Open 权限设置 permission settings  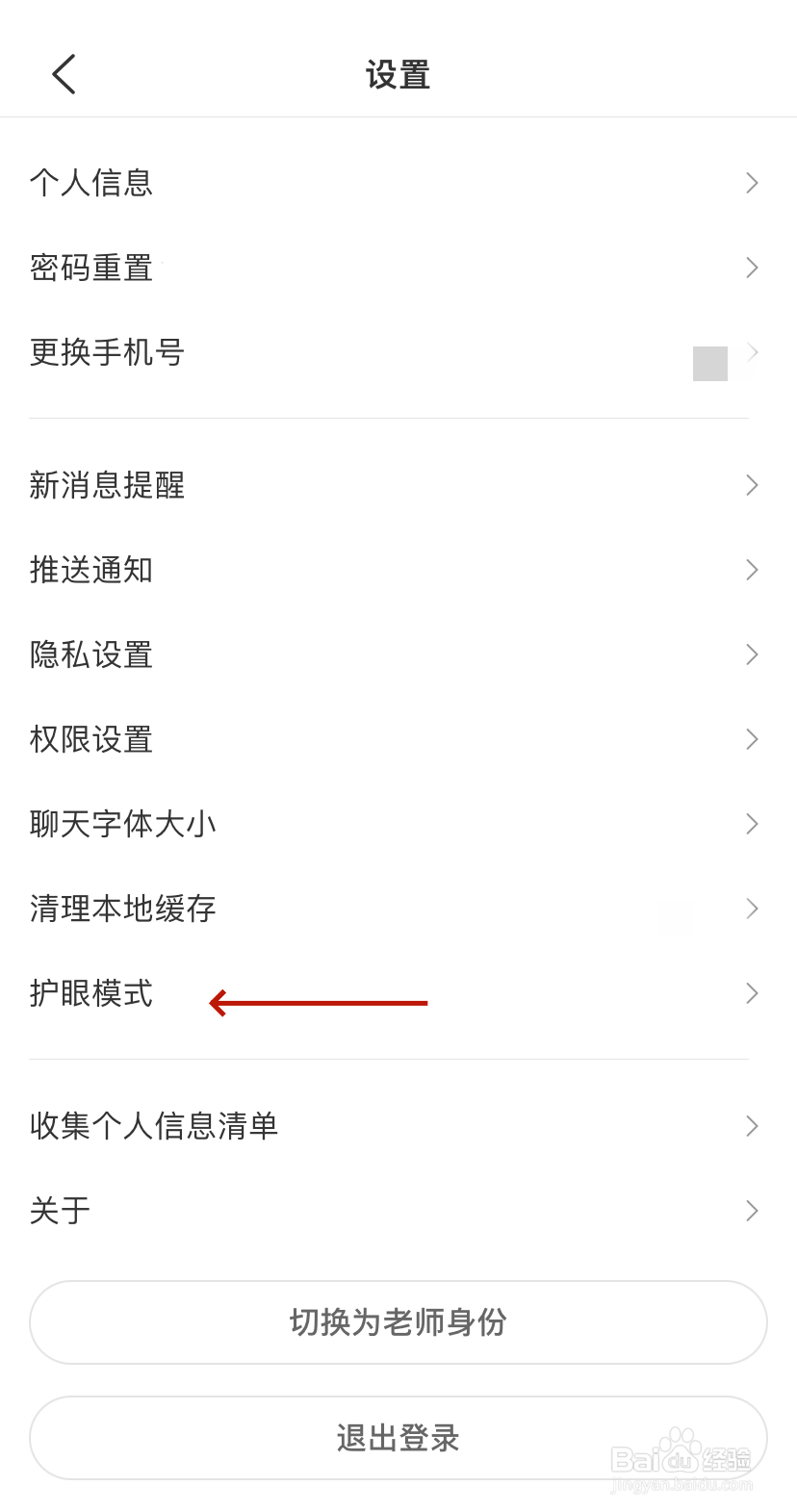click(x=90, y=739)
